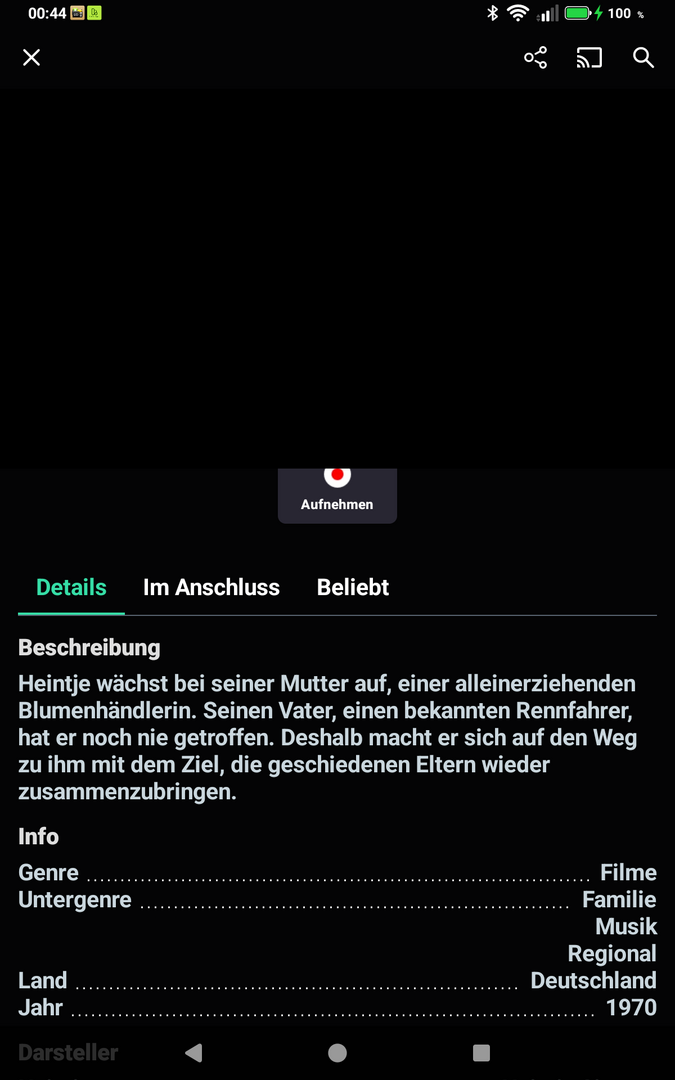
Task: Show recent apps
Action: 481,1052
